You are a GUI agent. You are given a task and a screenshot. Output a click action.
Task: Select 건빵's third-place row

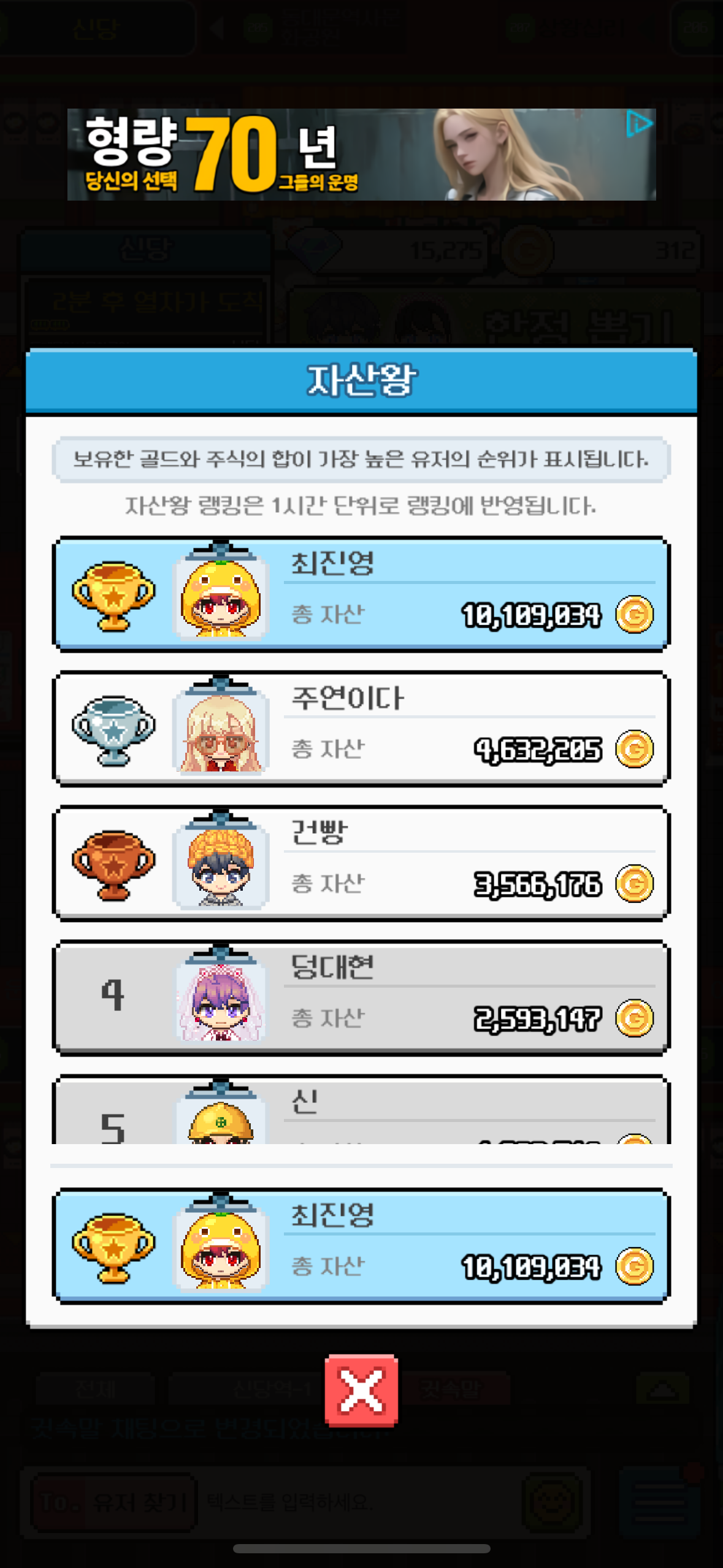tap(361, 863)
